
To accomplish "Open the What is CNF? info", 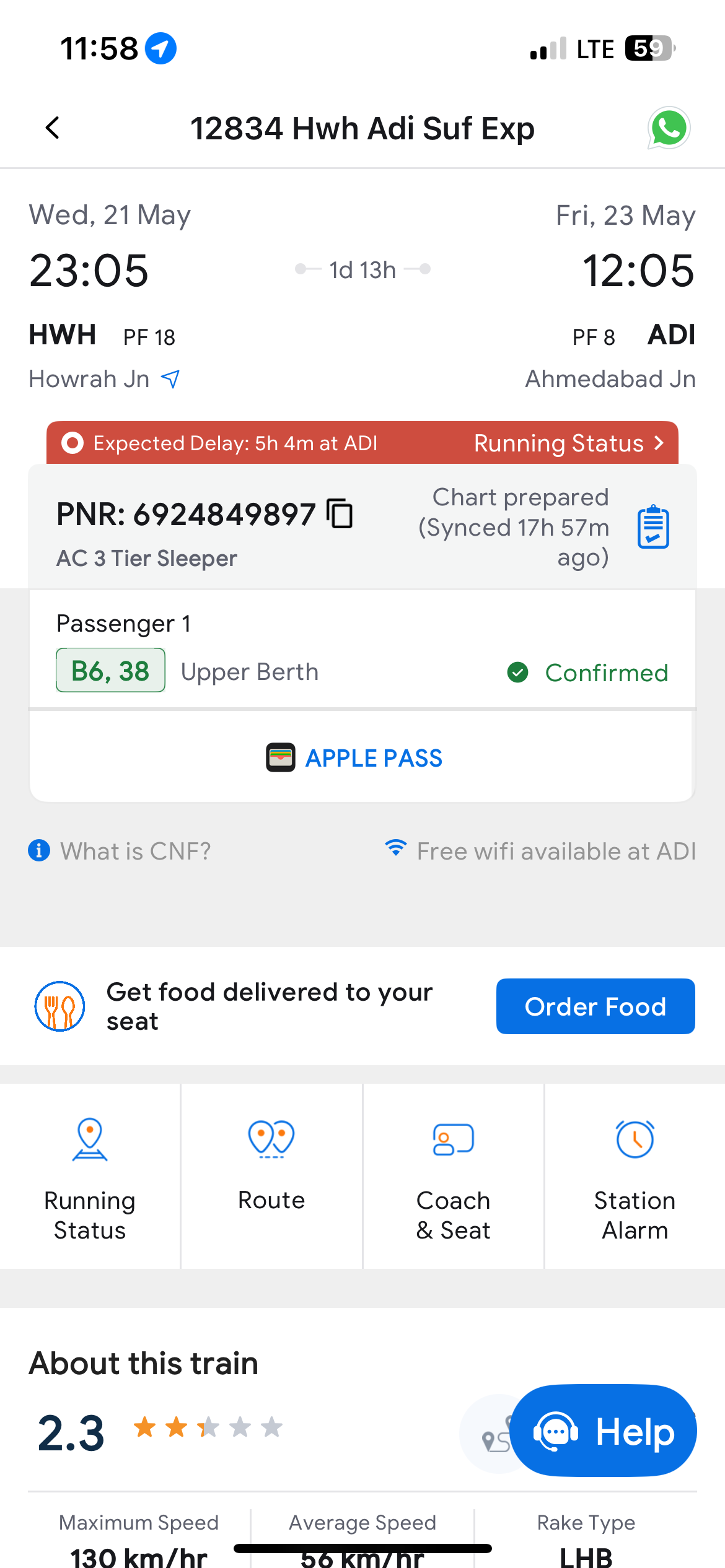I will pos(120,851).
